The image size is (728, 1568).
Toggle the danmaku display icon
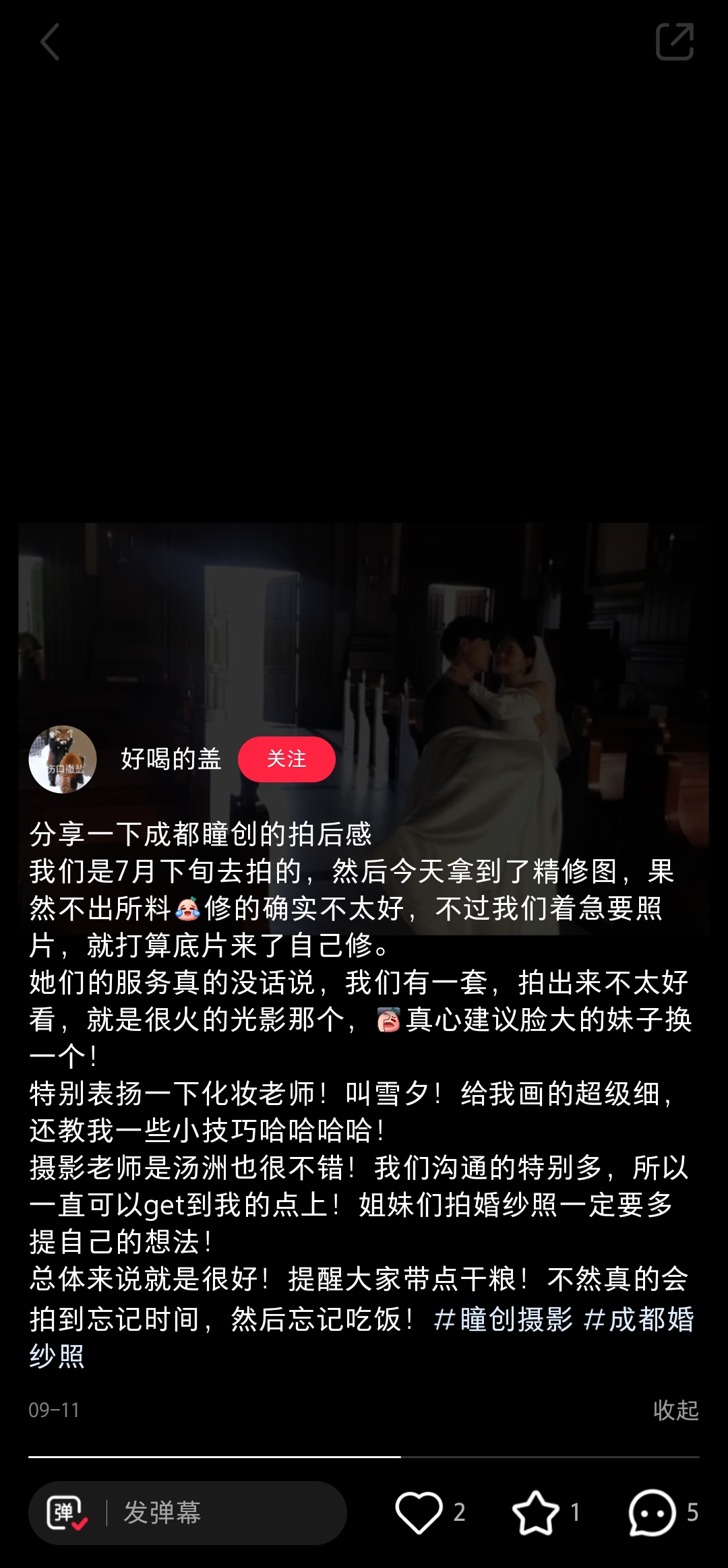pyautogui.click(x=67, y=1513)
